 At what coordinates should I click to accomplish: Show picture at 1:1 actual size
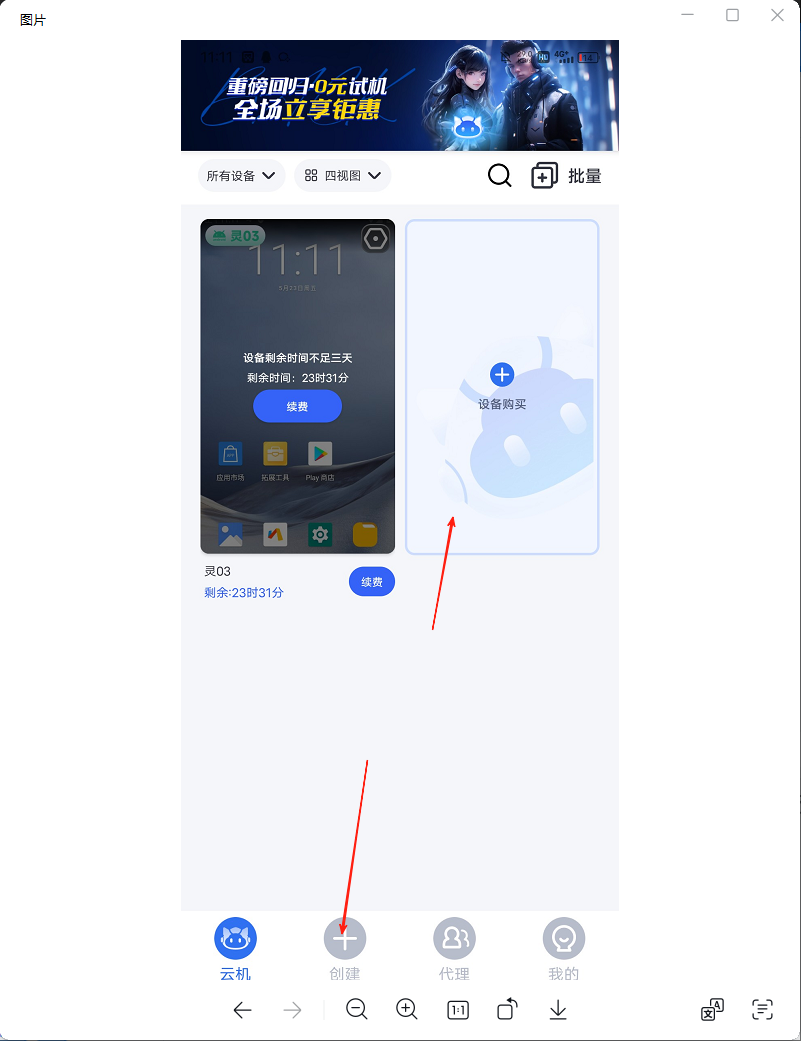click(x=458, y=1010)
